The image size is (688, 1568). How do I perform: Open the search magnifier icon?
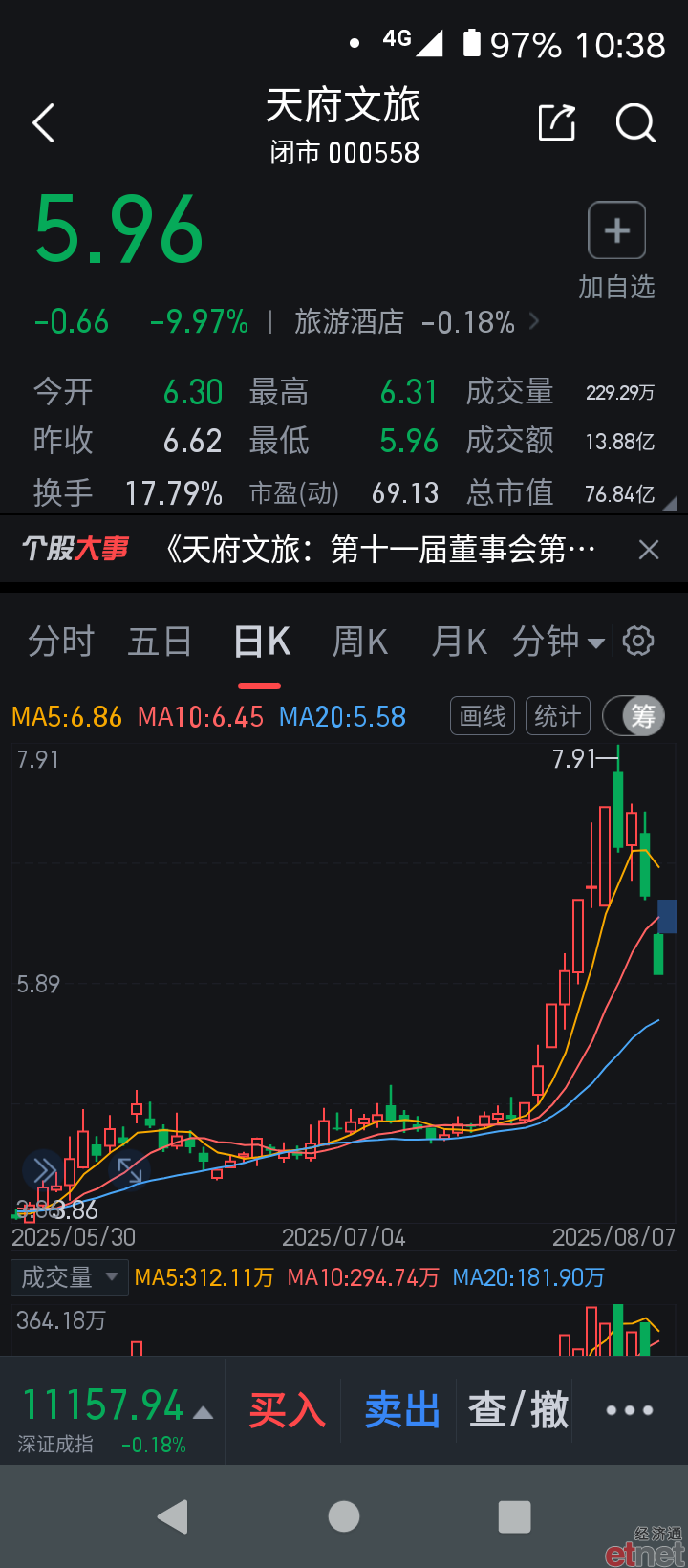(635, 123)
